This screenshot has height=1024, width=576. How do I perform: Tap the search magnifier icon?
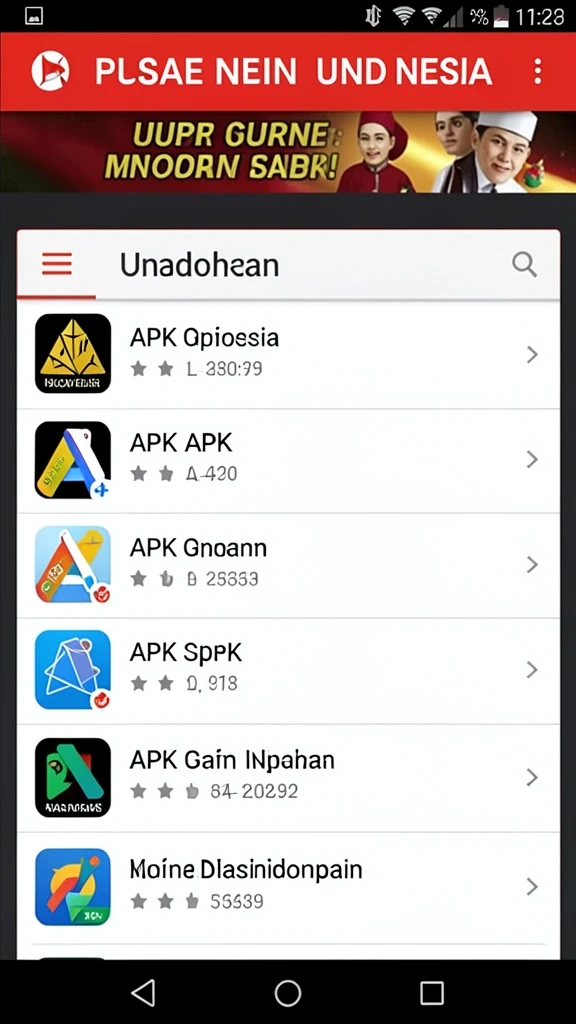pyautogui.click(x=524, y=264)
